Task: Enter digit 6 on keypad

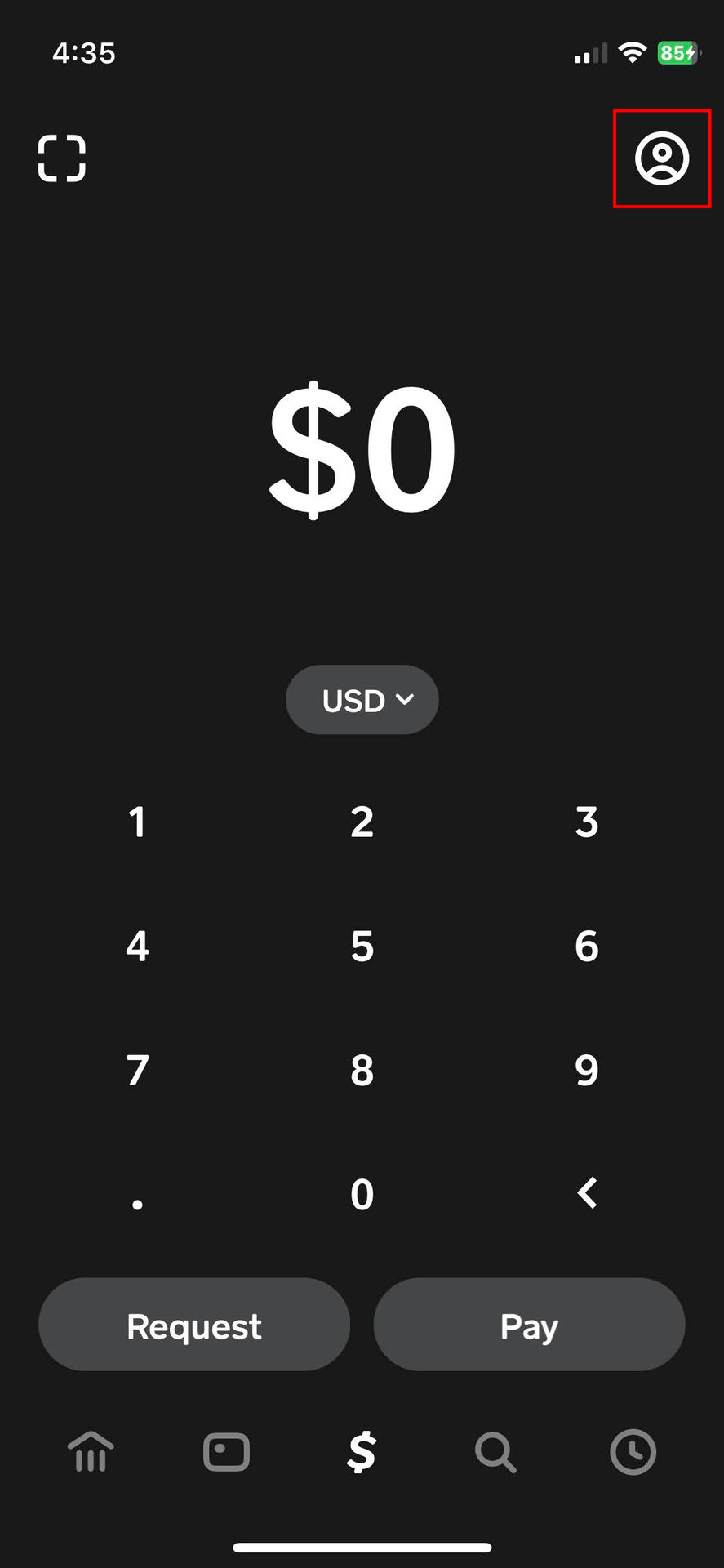Action: pyautogui.click(x=586, y=946)
